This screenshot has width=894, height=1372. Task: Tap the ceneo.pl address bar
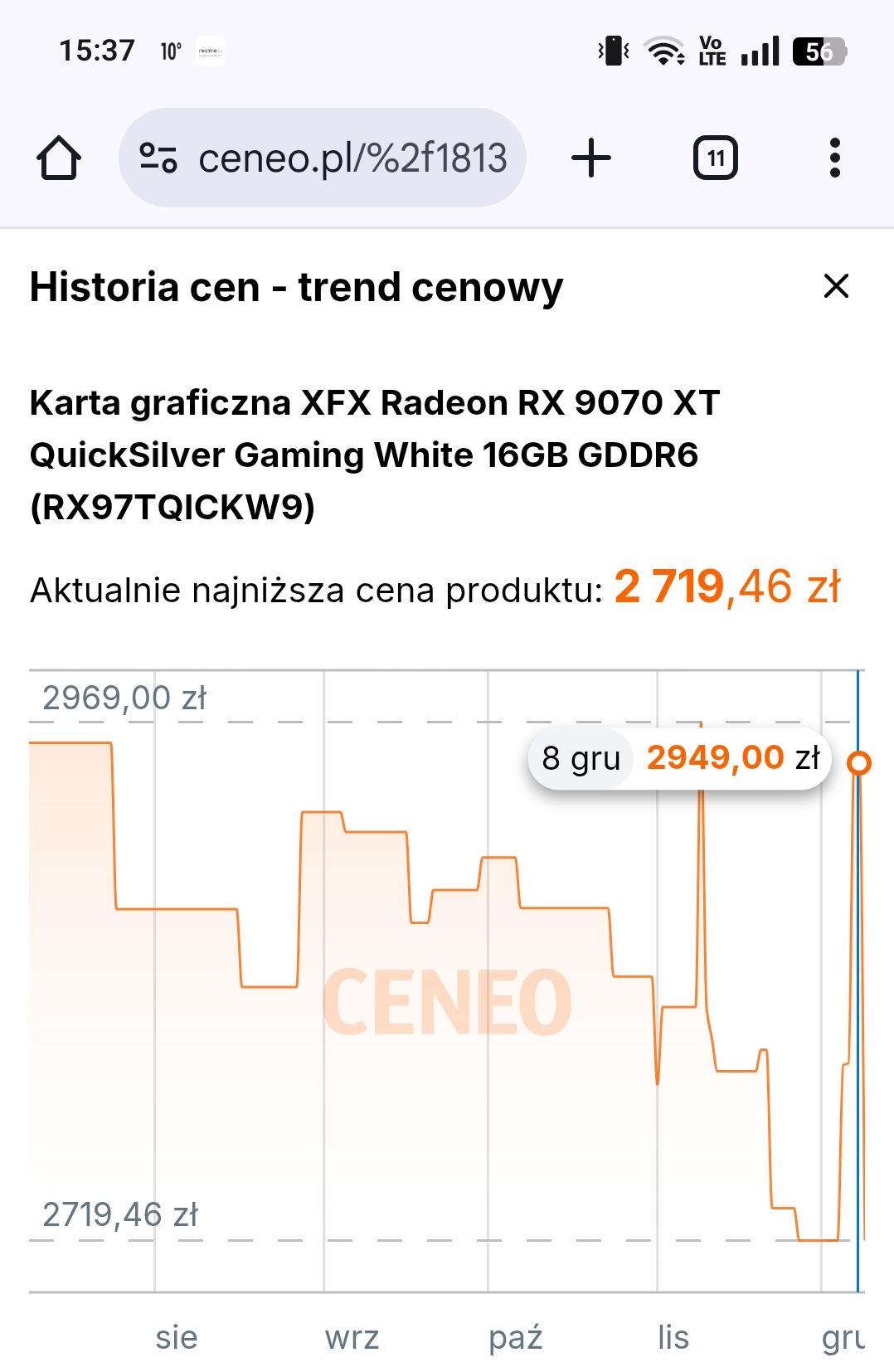pyautogui.click(x=352, y=158)
